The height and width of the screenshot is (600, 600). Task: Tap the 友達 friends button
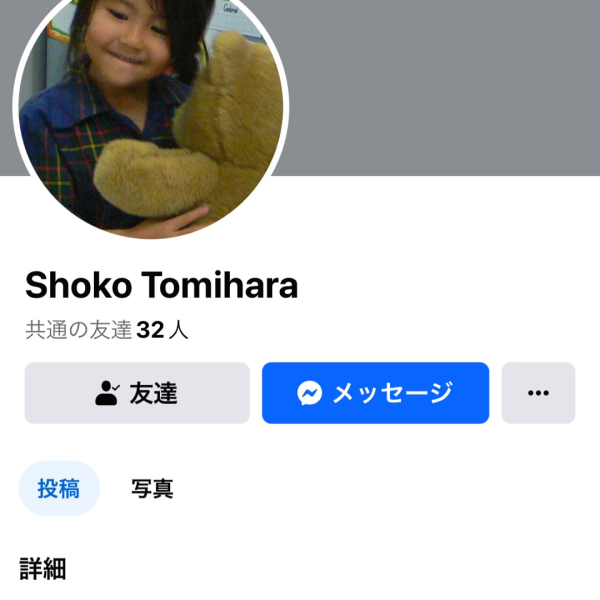[x=137, y=393]
